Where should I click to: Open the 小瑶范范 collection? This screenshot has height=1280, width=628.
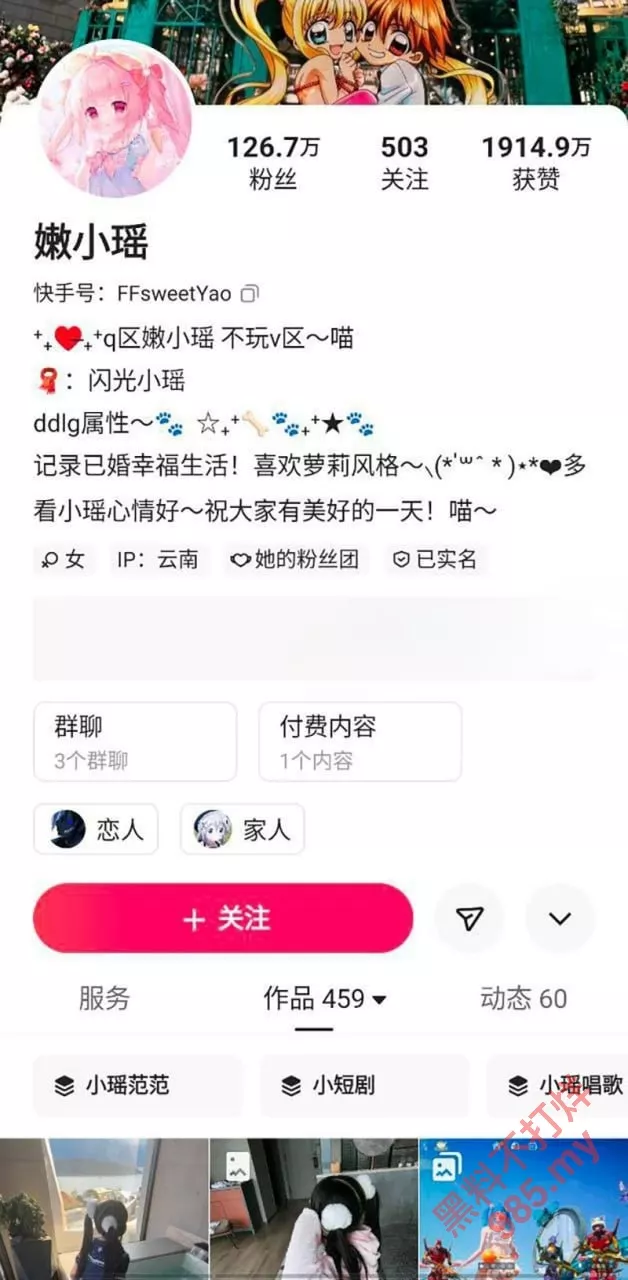[x=138, y=1085]
